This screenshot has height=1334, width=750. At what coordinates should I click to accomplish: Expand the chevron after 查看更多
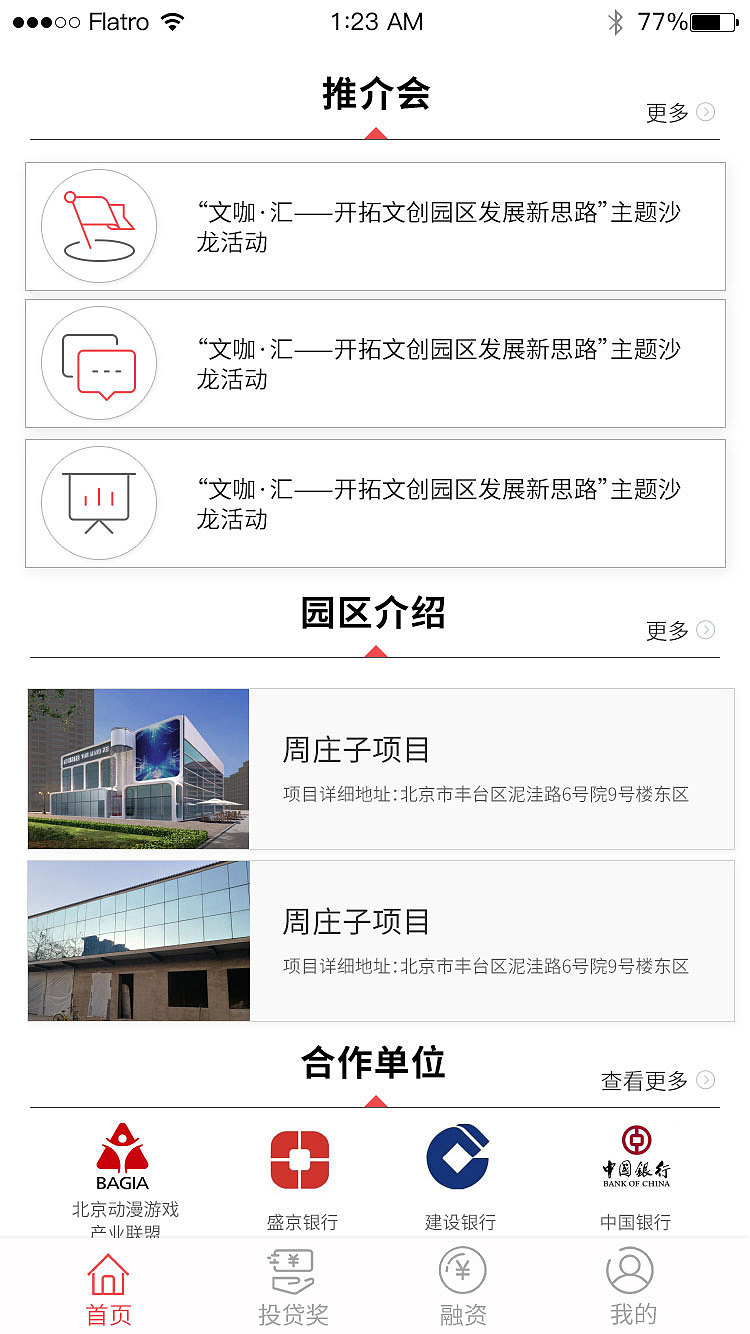click(x=707, y=1080)
